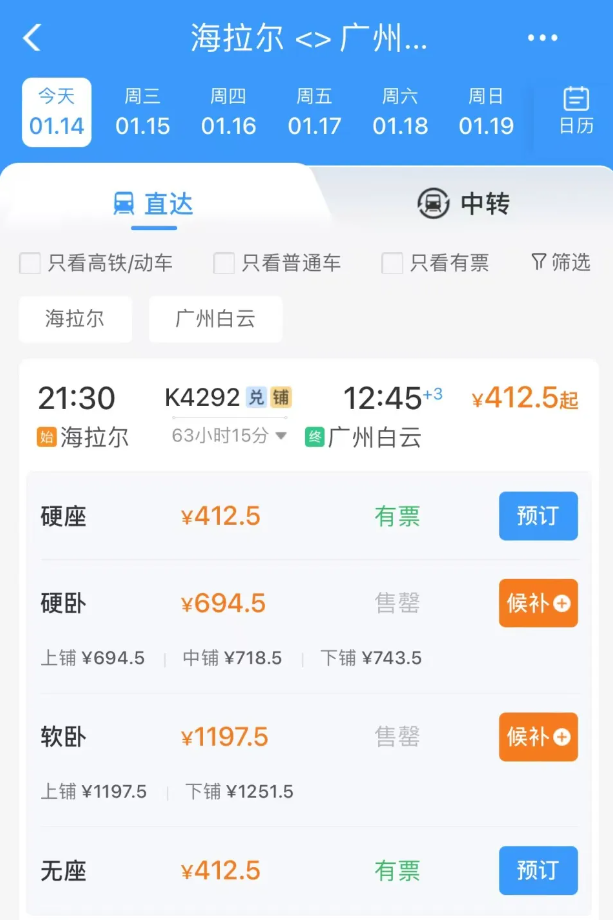Screen dimensions: 613x920
Task: Switch to the 中转 transfer tab
Action: 463,204
